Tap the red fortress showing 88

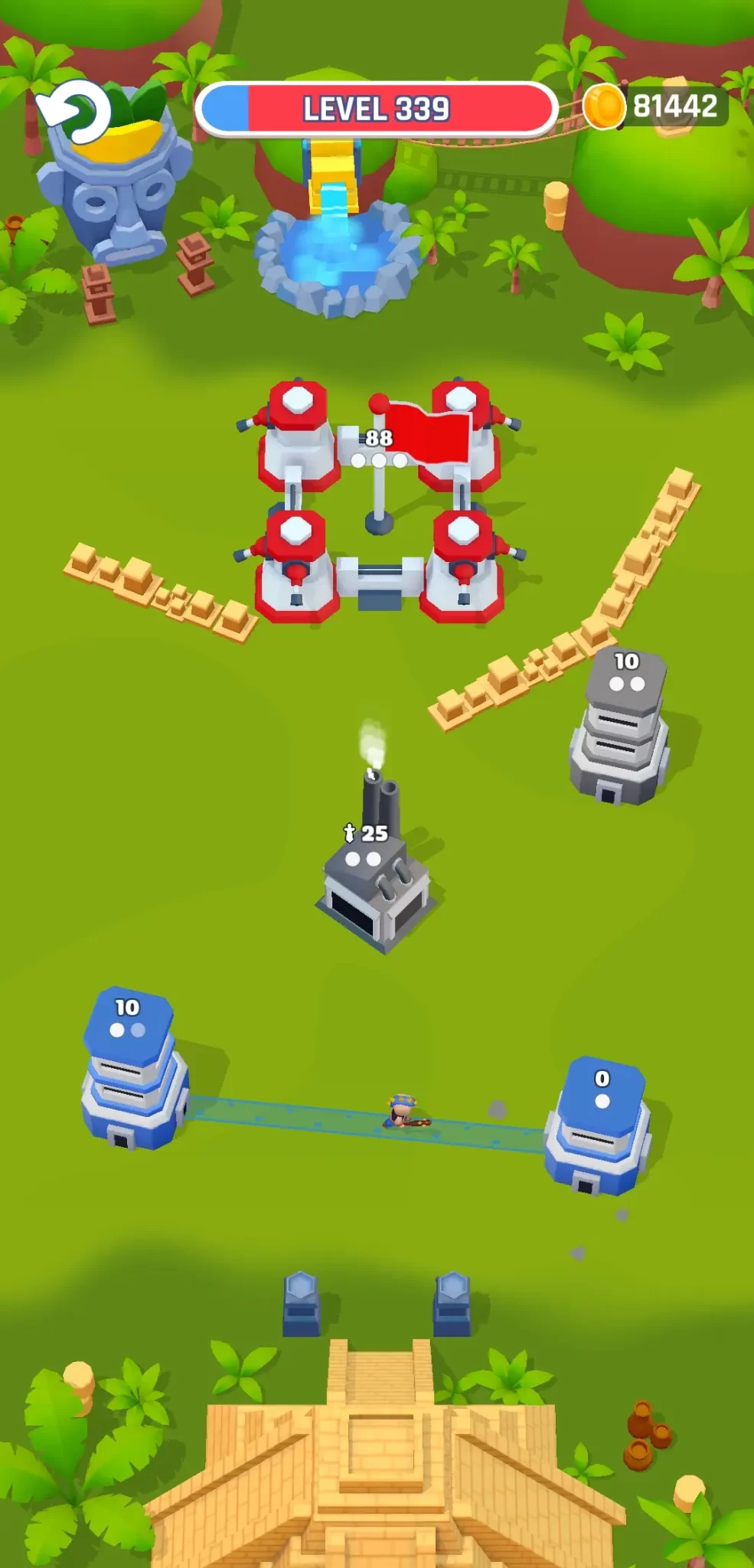coord(379,499)
